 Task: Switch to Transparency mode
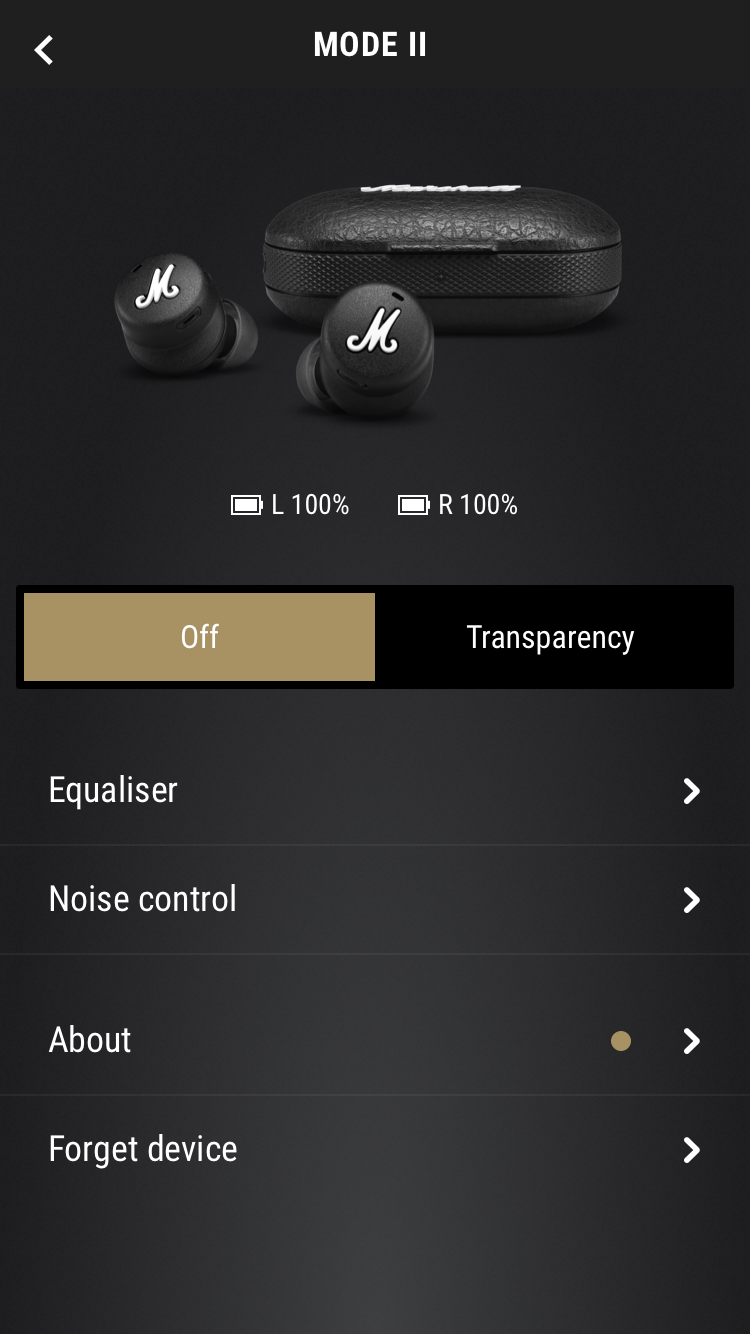(x=551, y=637)
